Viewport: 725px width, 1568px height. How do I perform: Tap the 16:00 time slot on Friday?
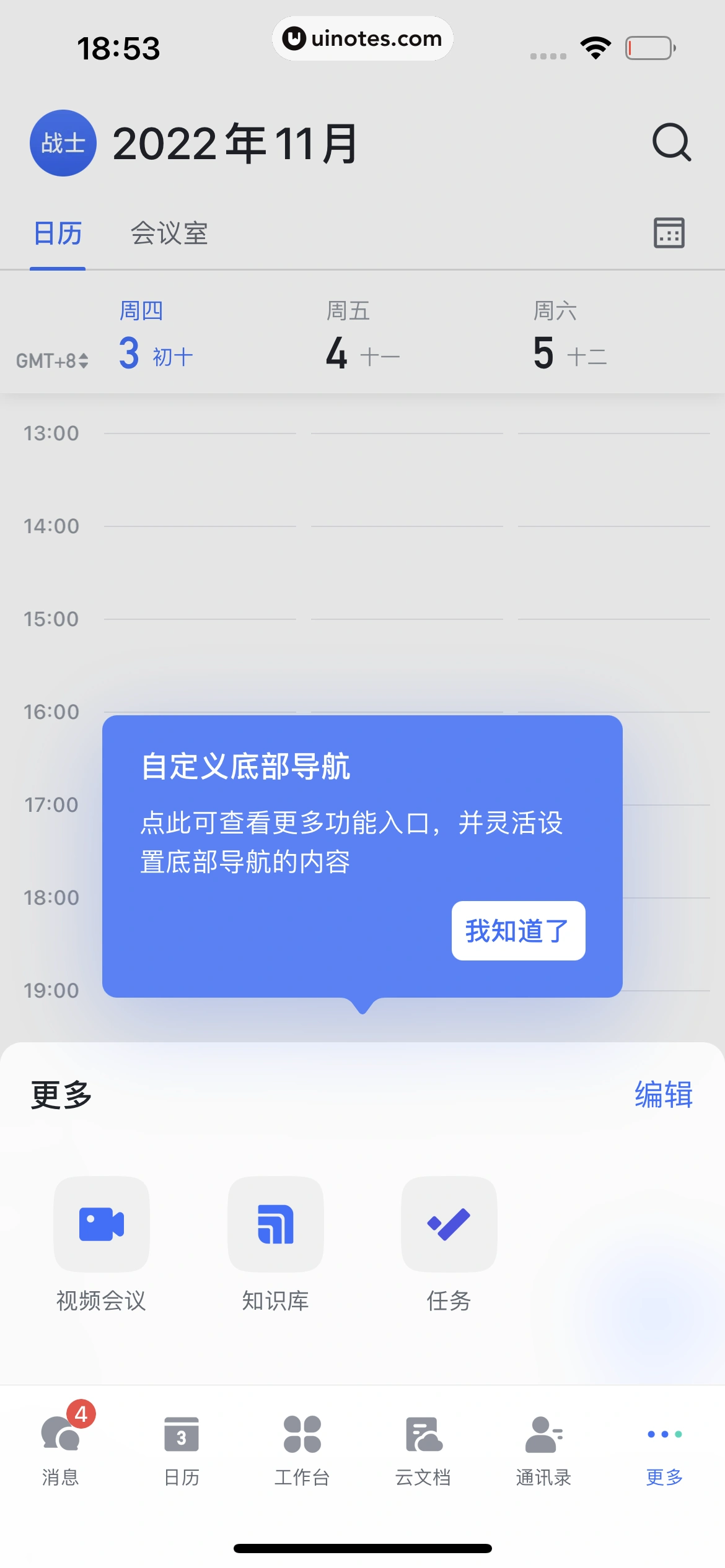click(x=406, y=743)
